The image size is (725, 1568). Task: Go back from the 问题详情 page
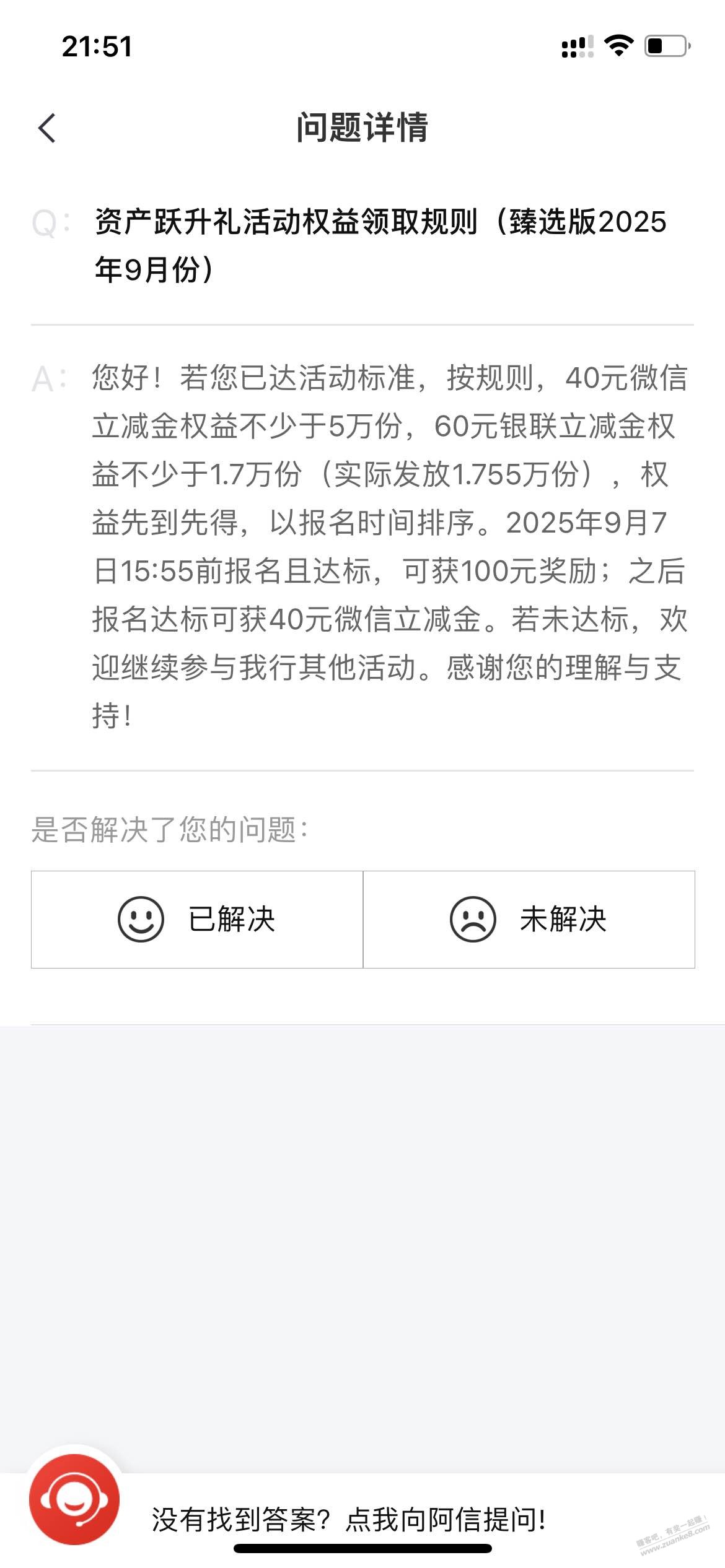(x=47, y=128)
